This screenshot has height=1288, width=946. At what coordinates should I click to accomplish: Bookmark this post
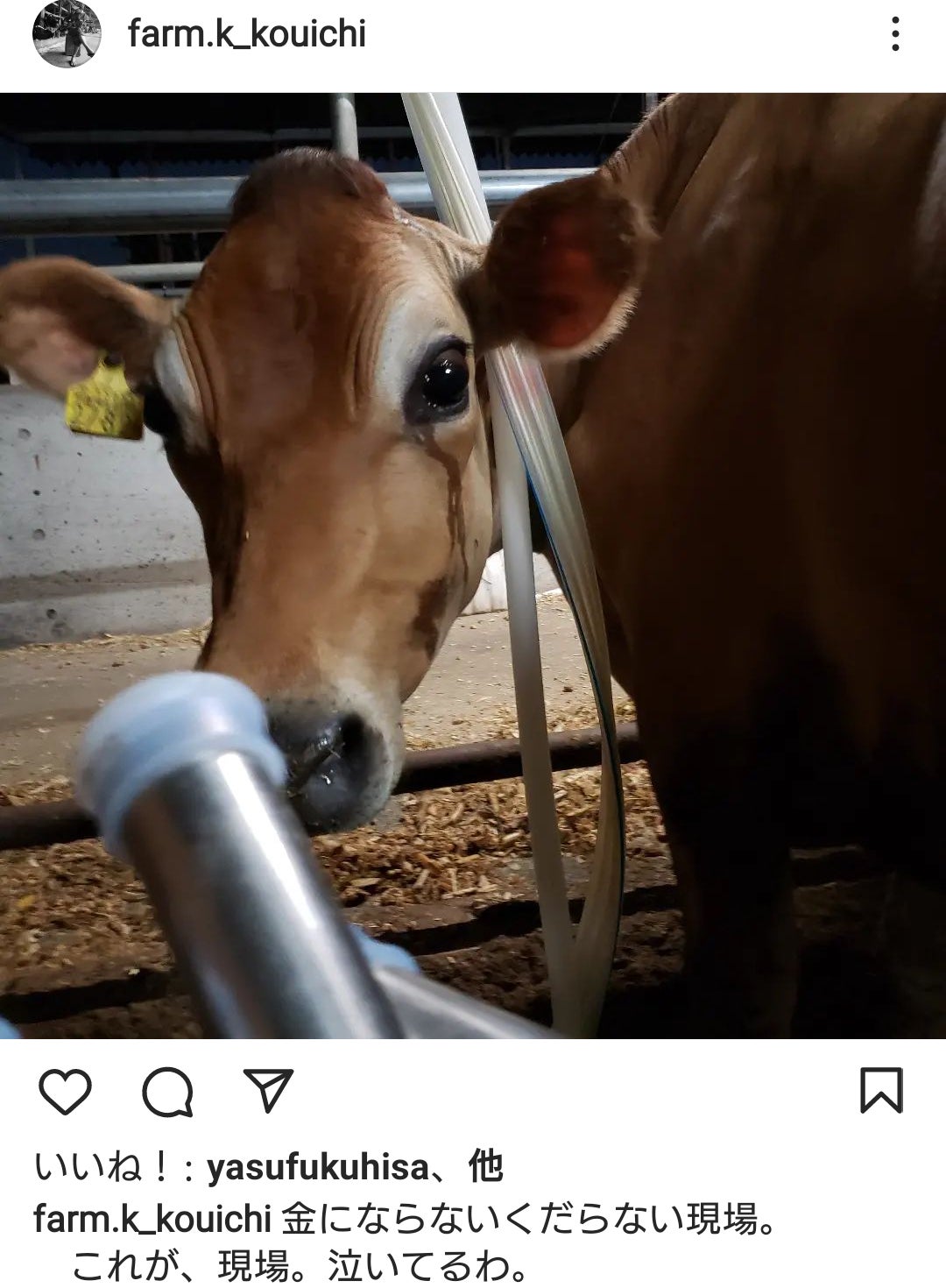pos(880,1093)
